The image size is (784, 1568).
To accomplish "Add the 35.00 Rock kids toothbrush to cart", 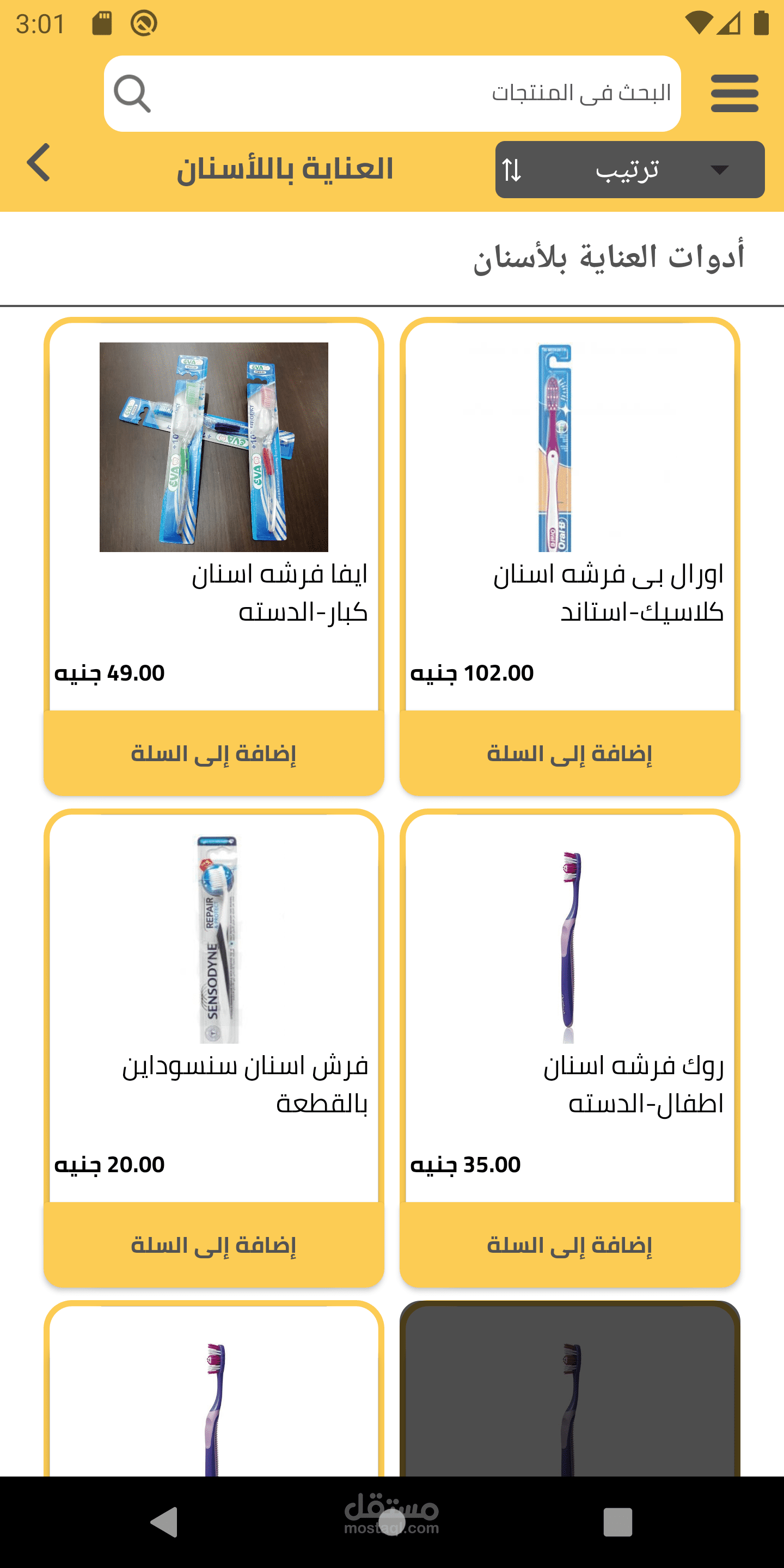I will coord(569,1245).
